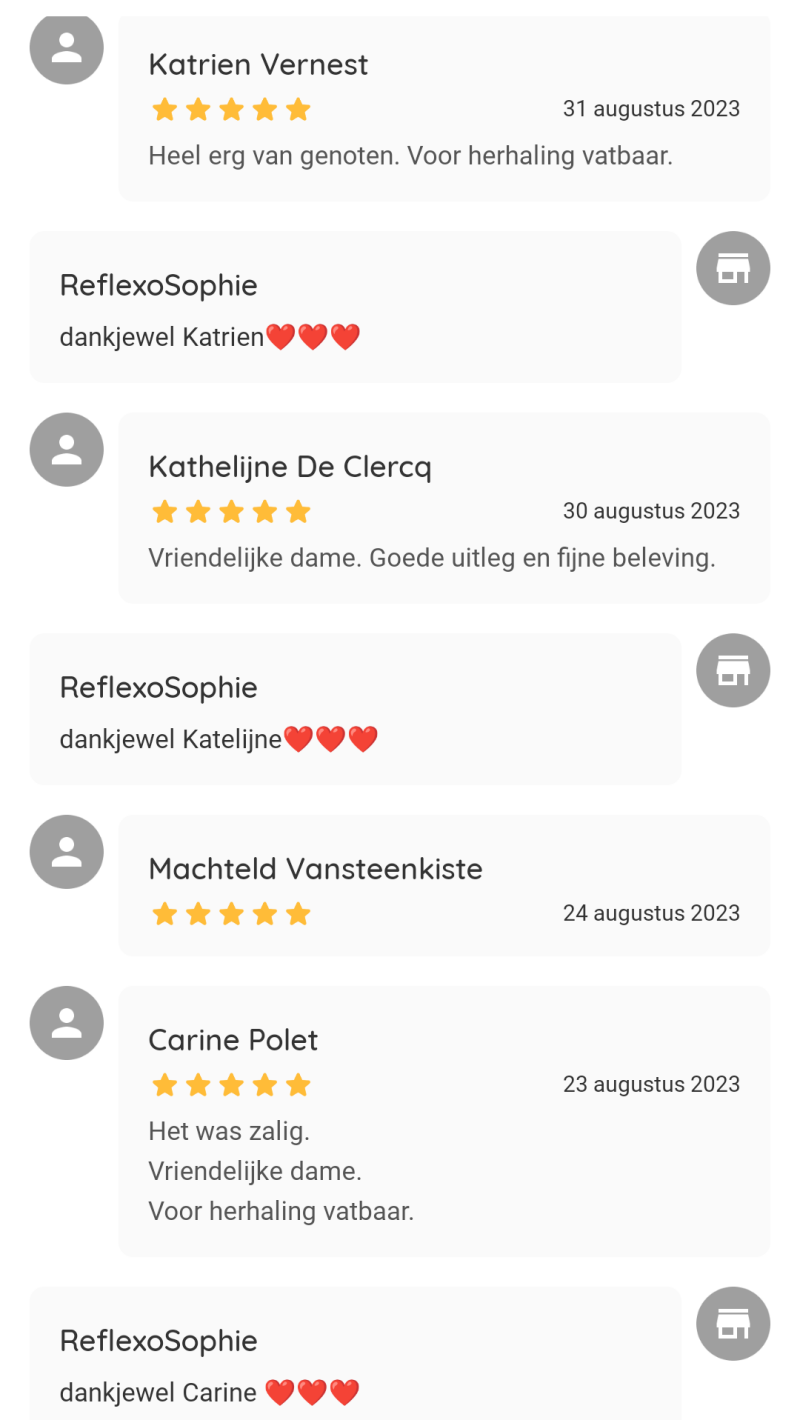Open shop icon beside the reply to Katrien

pyautogui.click(x=733, y=268)
